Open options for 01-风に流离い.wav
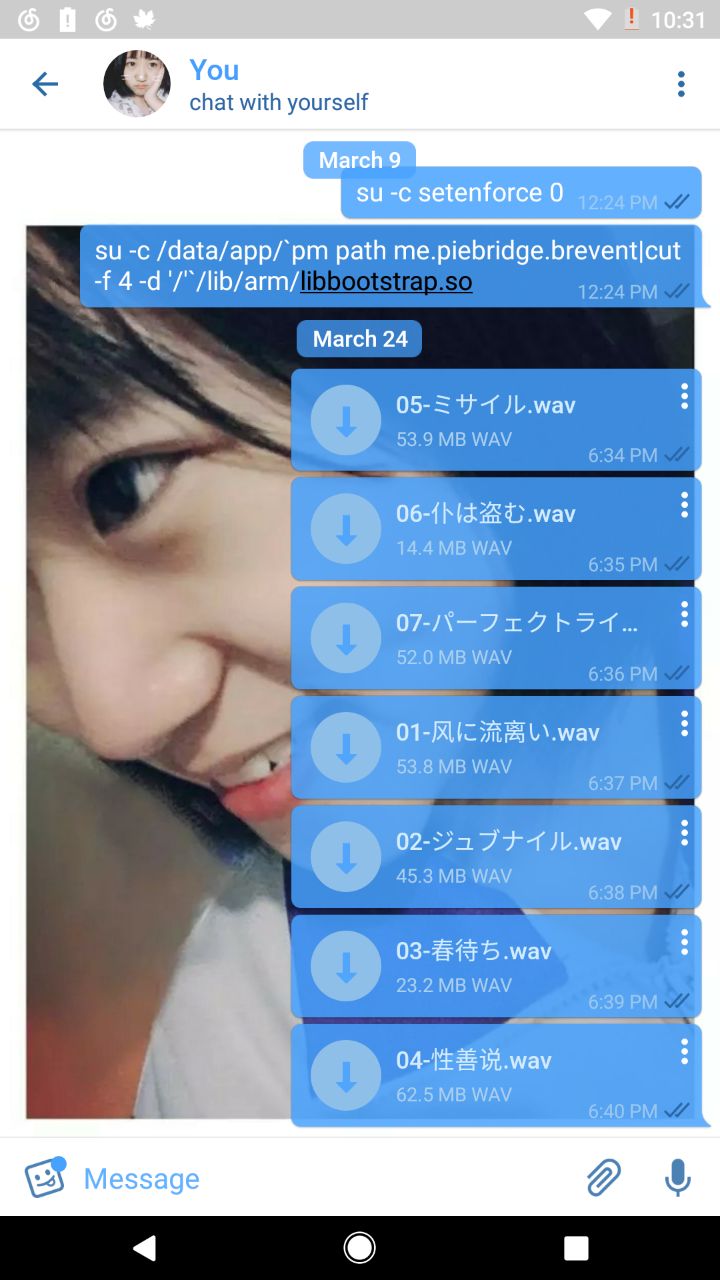Screen dimensions: 720x1280 click(x=684, y=724)
